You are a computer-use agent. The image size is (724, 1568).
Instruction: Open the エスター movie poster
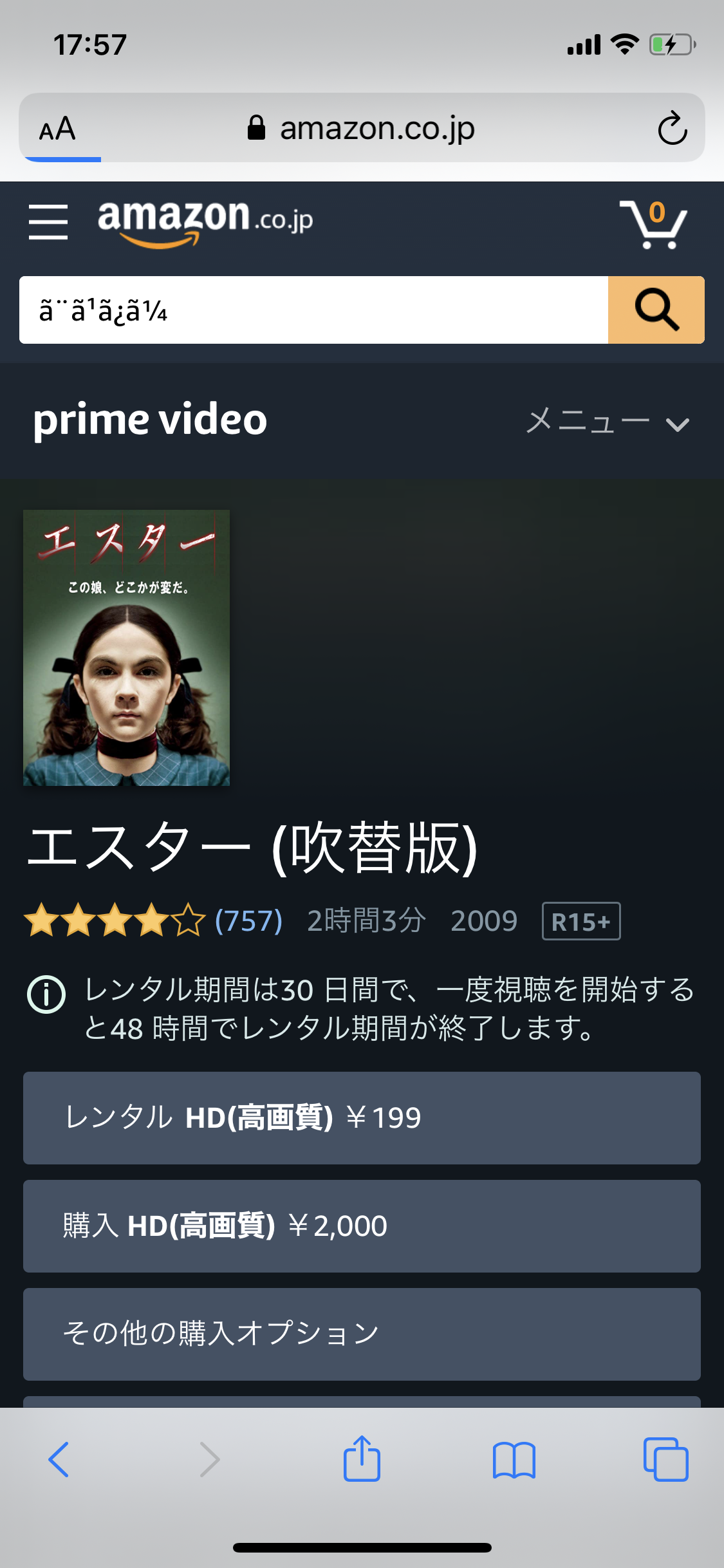point(126,648)
